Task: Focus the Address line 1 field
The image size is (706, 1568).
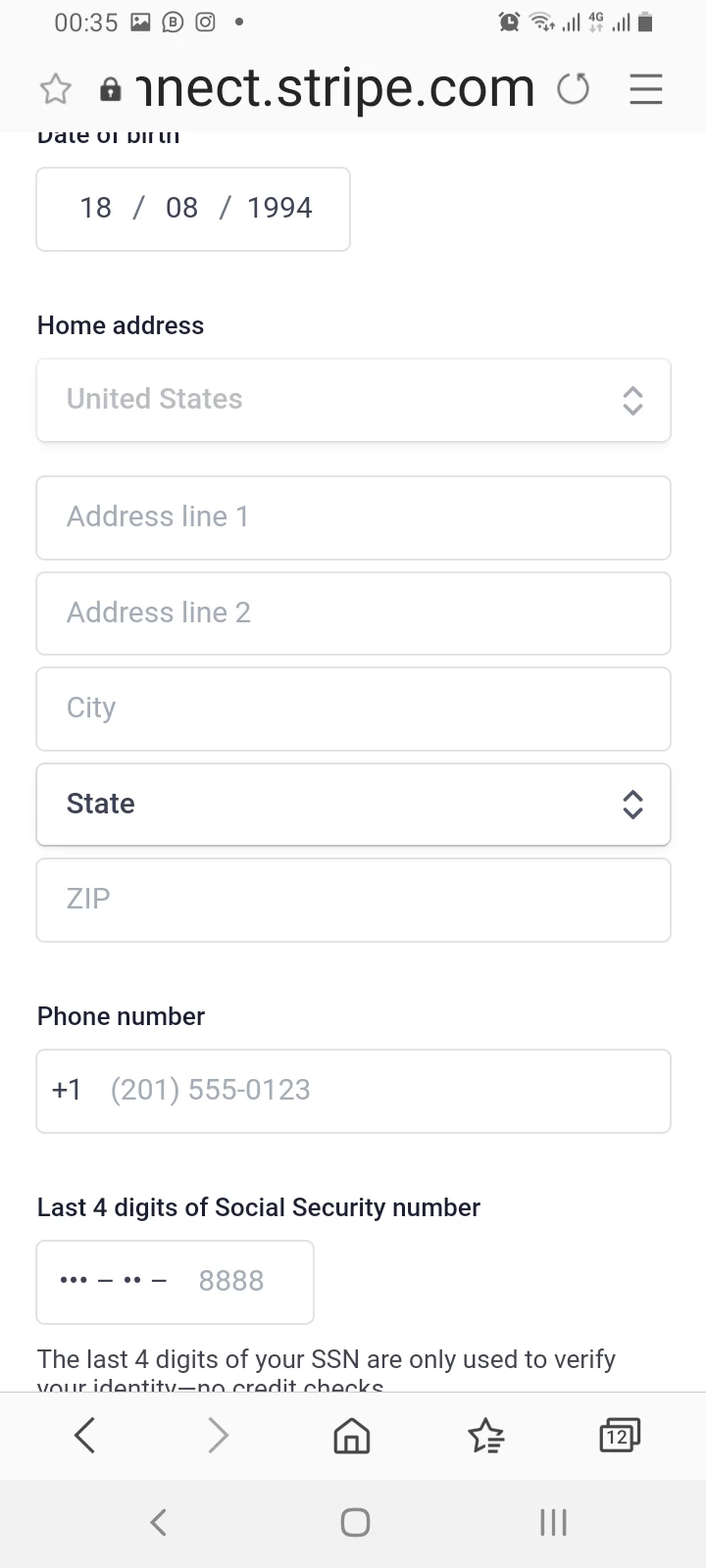Action: click(x=353, y=517)
